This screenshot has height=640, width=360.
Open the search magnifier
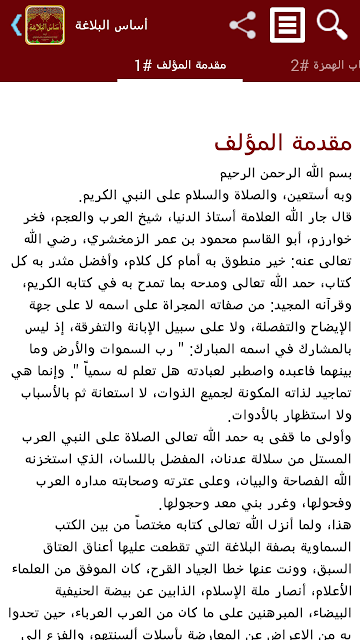click(x=332, y=25)
